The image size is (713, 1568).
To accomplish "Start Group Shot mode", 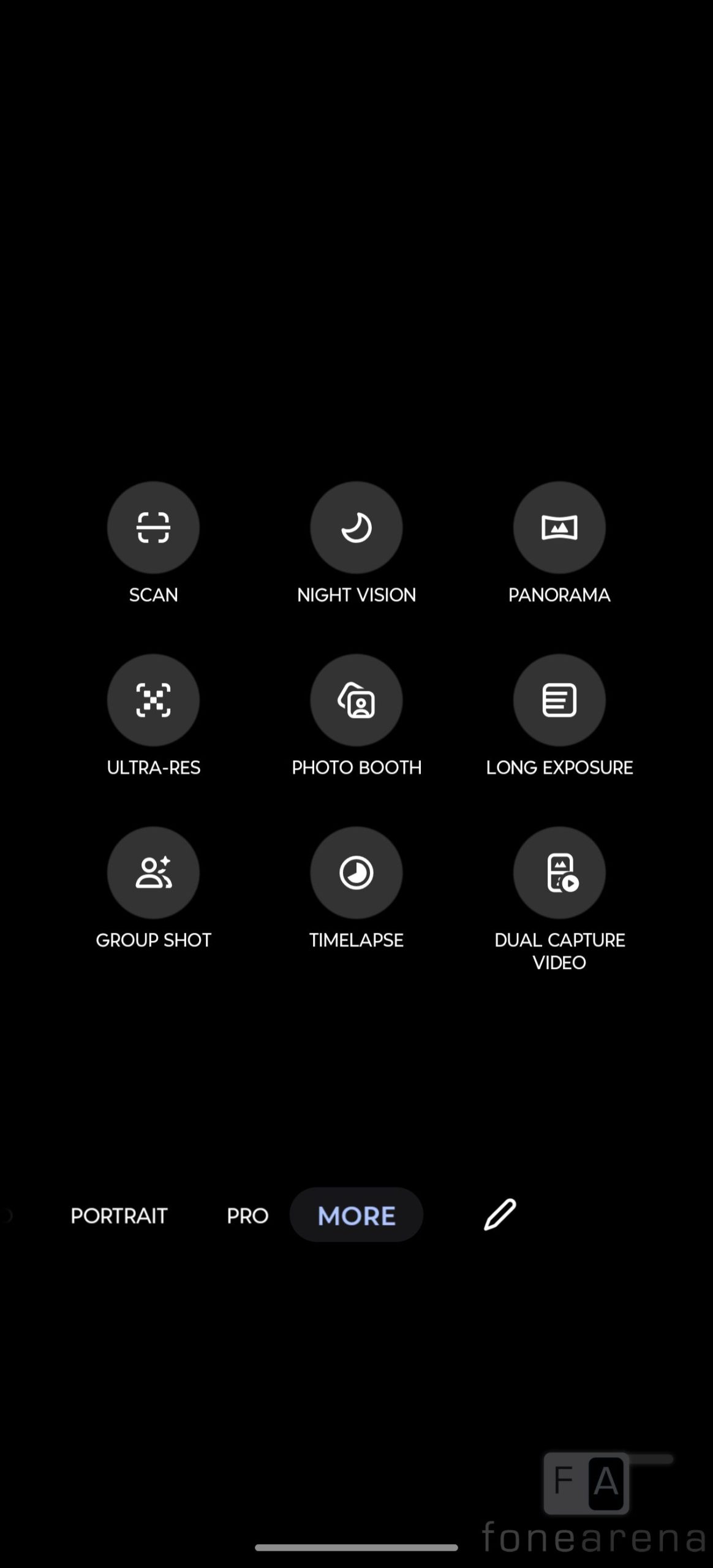I will tap(153, 873).
